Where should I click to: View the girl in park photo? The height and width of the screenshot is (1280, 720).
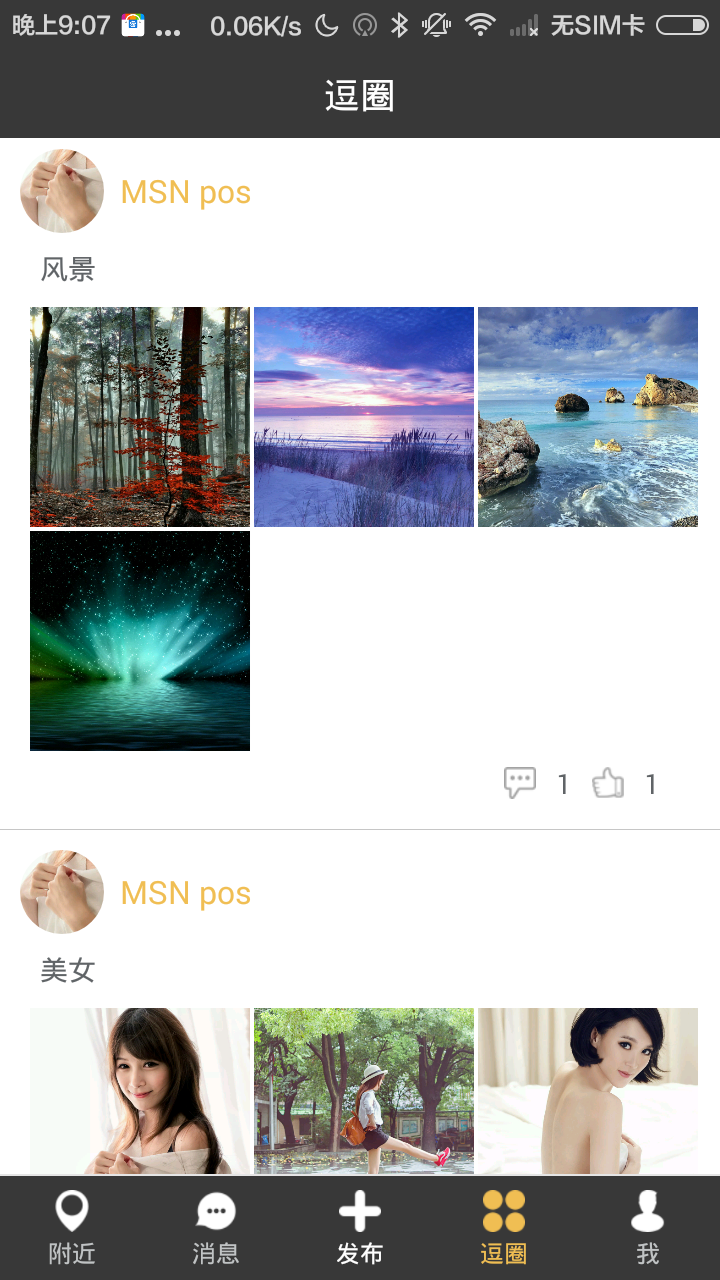click(x=364, y=1090)
